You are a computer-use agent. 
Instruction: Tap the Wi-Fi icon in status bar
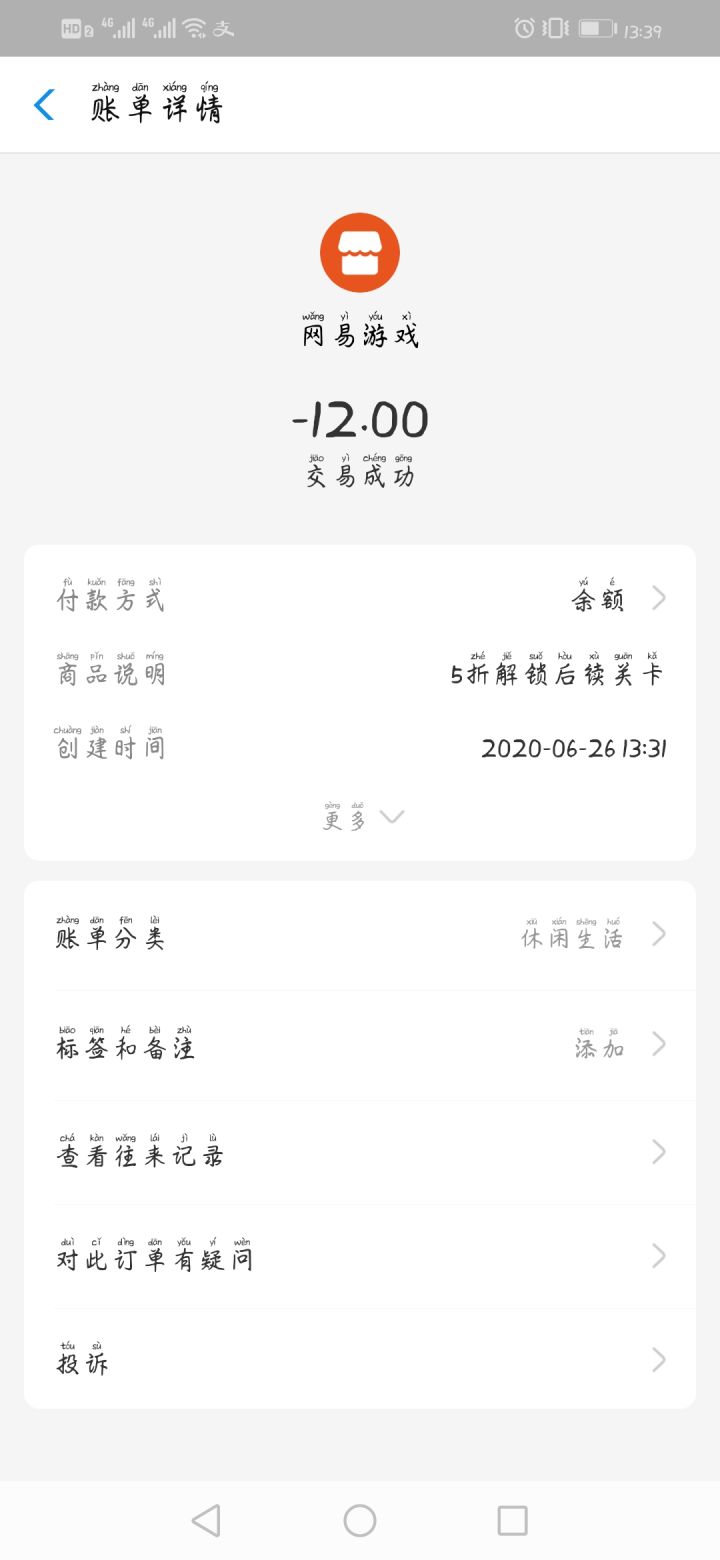pos(196,28)
